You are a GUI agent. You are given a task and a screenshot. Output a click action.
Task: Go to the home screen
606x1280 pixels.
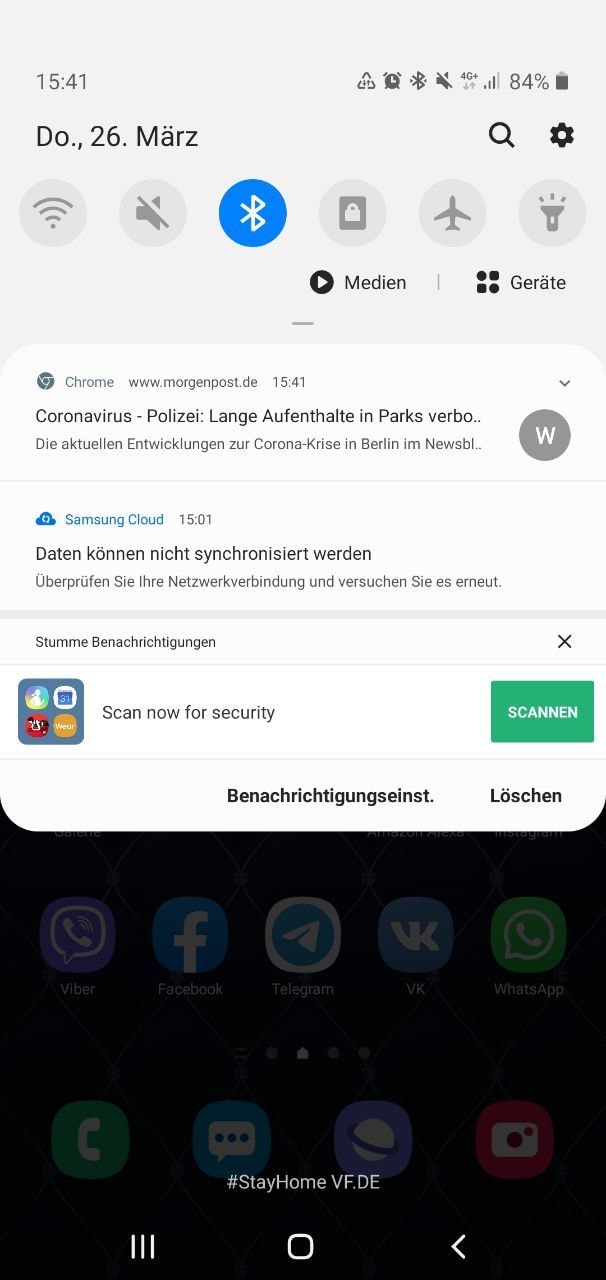pos(300,1246)
